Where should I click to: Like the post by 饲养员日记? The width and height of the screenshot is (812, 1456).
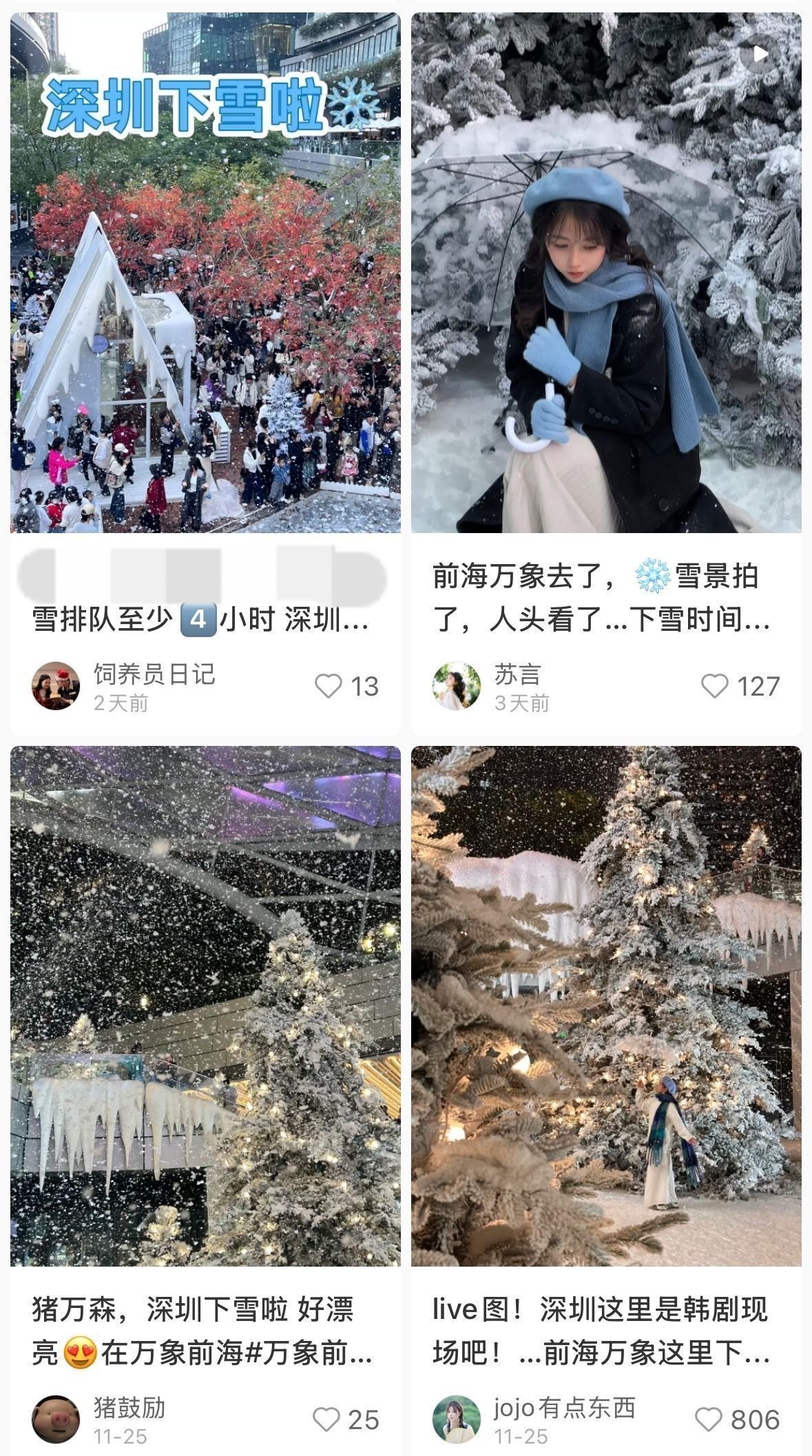click(329, 686)
